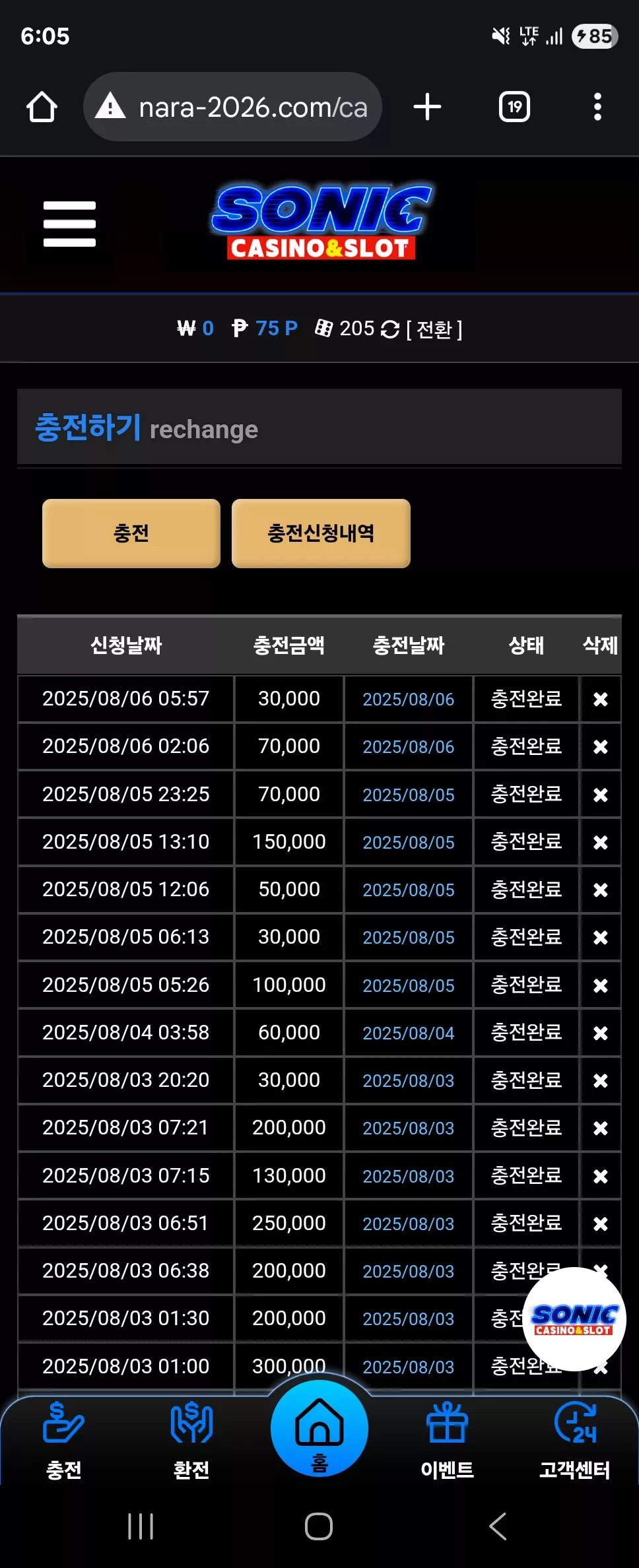
Task: Remove the 2025/08/03 06:51 entry
Action: (x=600, y=1224)
